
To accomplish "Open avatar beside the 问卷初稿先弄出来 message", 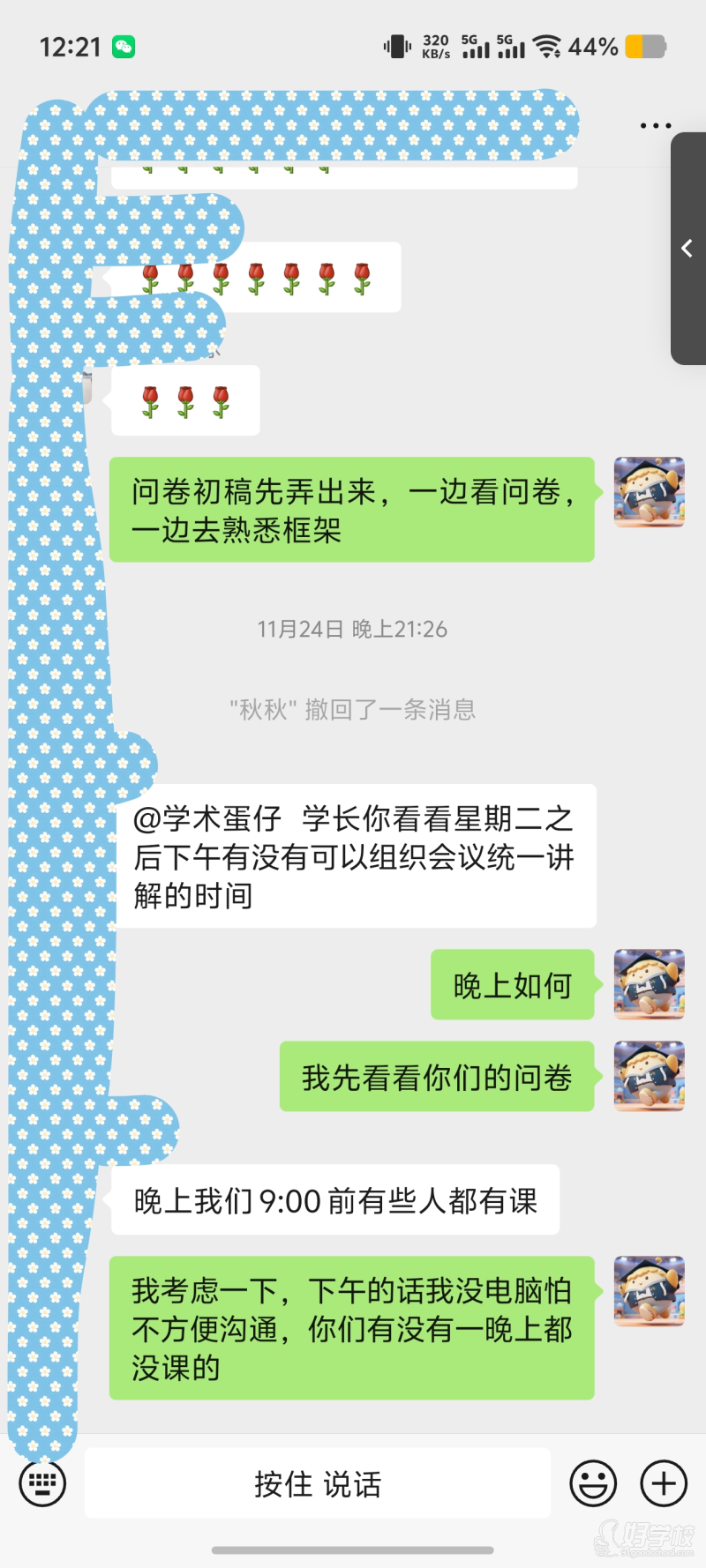I will (x=650, y=492).
